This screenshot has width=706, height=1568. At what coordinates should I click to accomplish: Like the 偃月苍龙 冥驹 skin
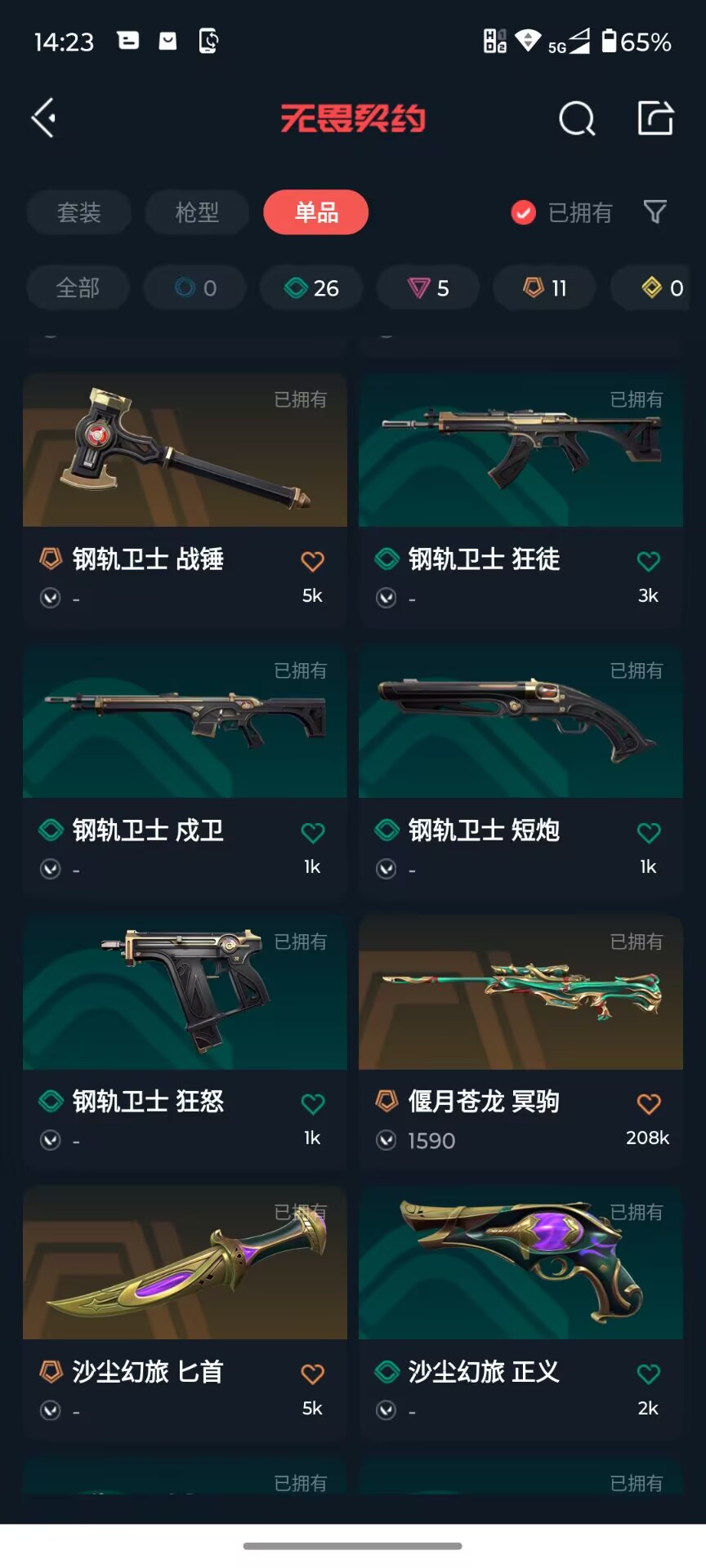pyautogui.click(x=648, y=1103)
